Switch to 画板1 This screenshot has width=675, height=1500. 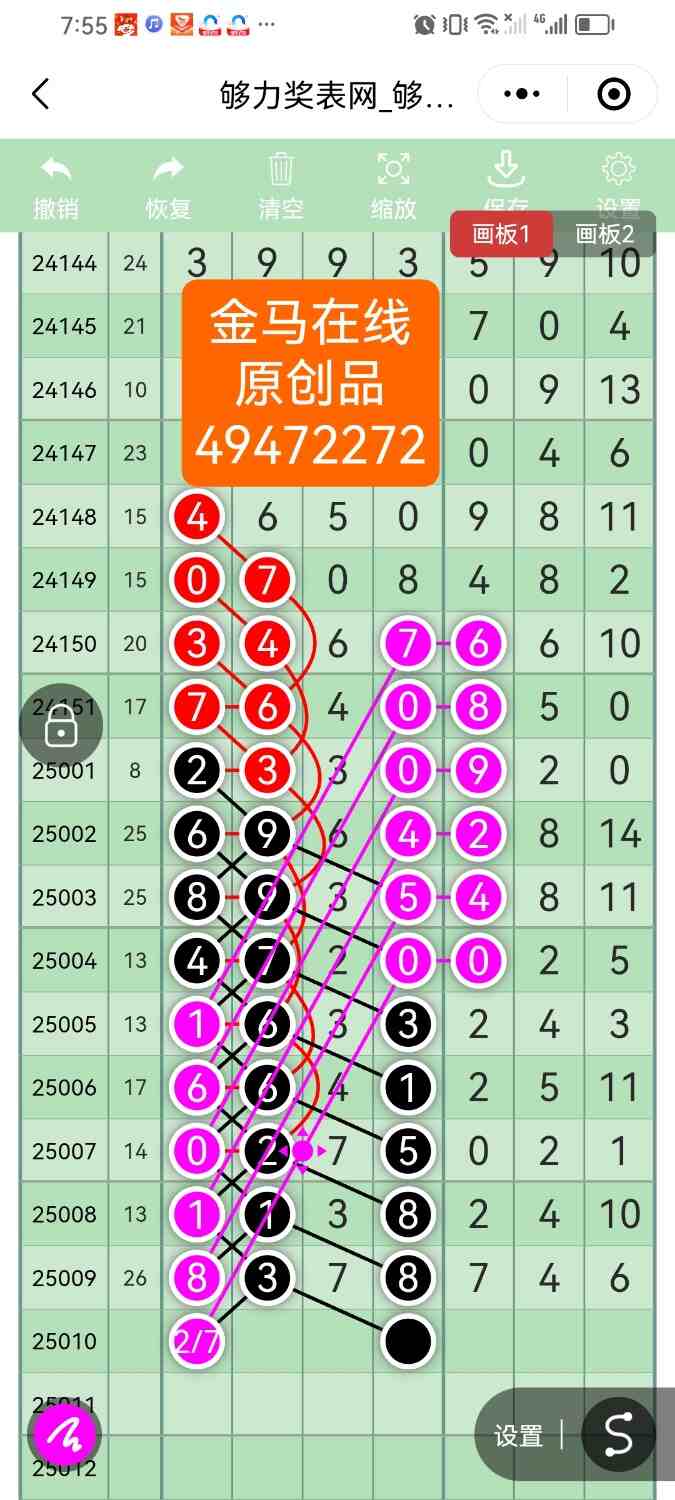(x=500, y=235)
